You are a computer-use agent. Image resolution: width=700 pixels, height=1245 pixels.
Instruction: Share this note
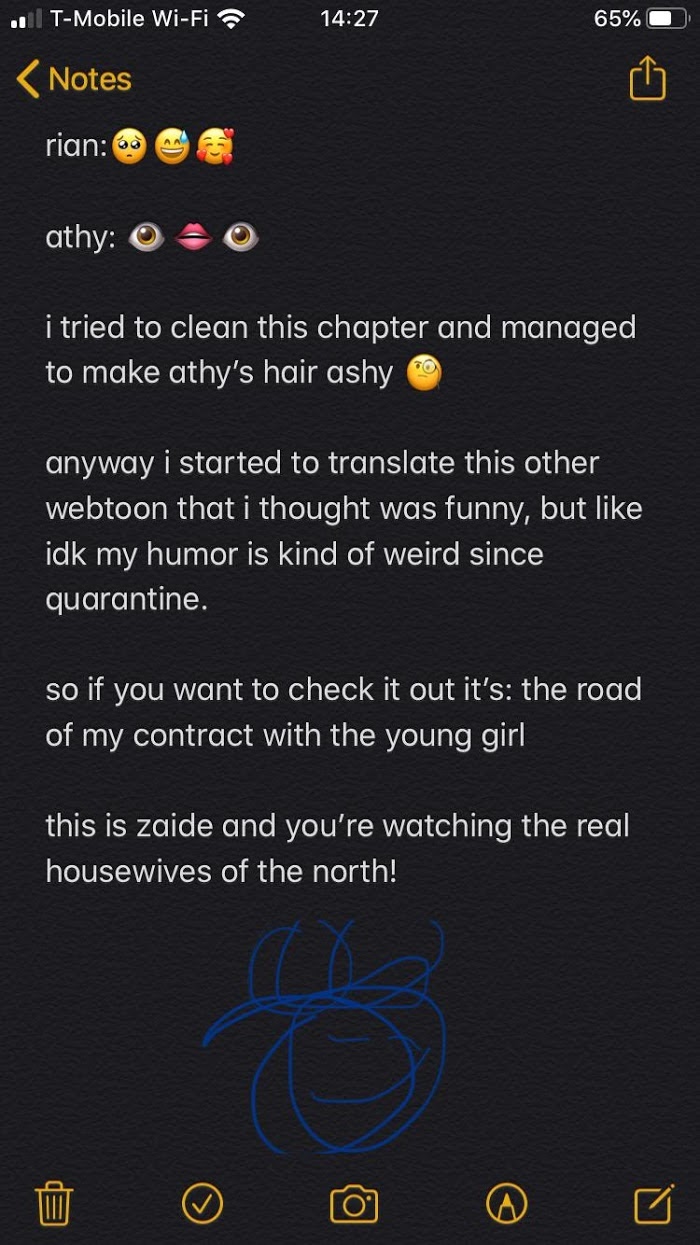(647, 79)
